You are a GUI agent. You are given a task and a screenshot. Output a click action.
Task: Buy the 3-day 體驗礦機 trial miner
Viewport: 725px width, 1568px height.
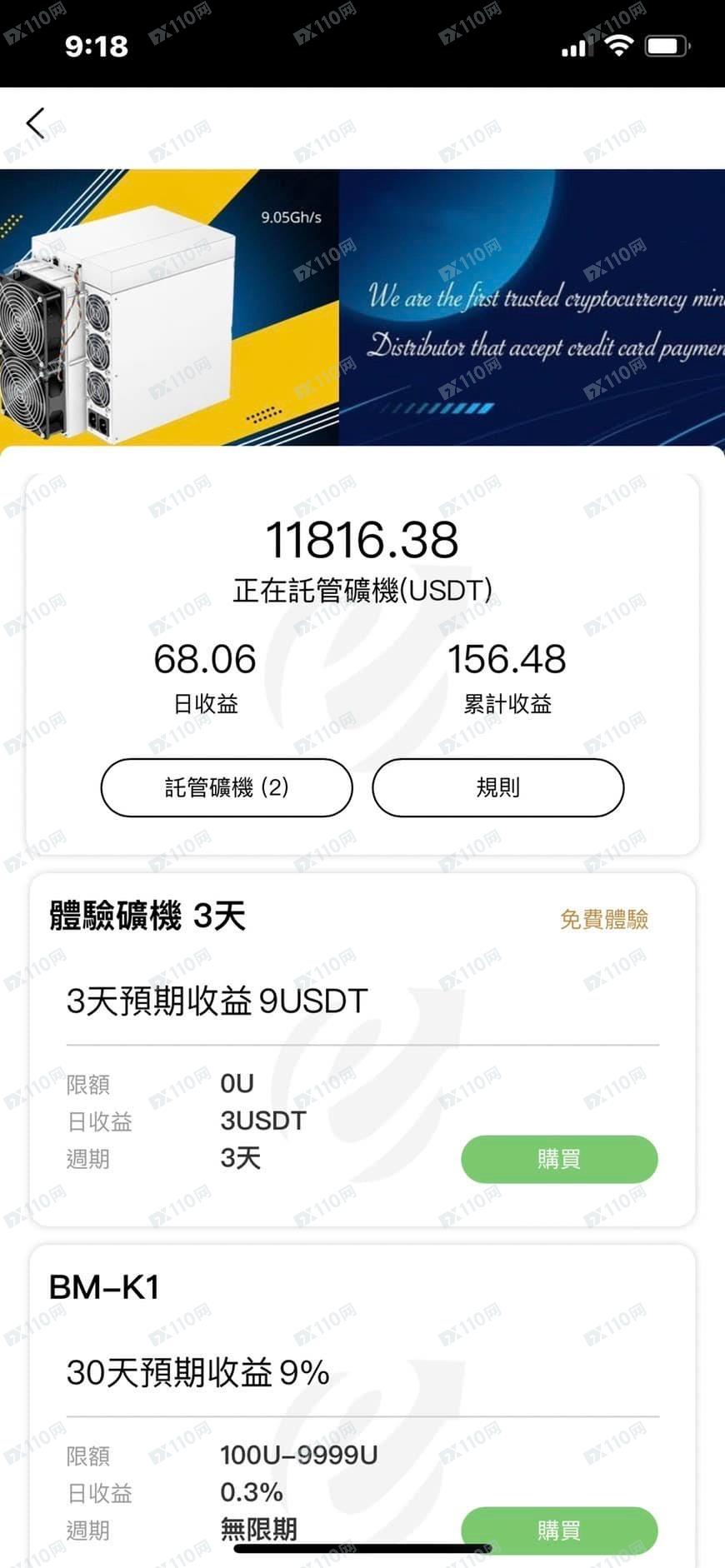559,1159
